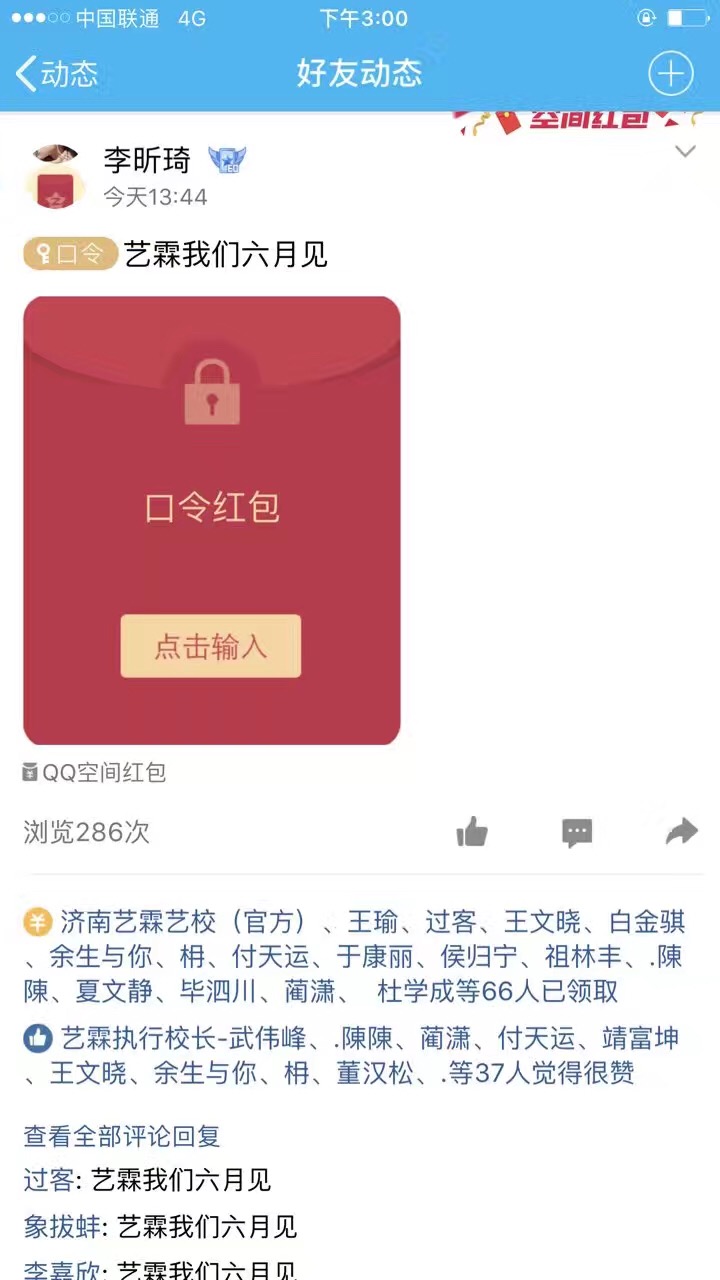Go back to 动态
The image size is (720, 1280).
pyautogui.click(x=58, y=74)
